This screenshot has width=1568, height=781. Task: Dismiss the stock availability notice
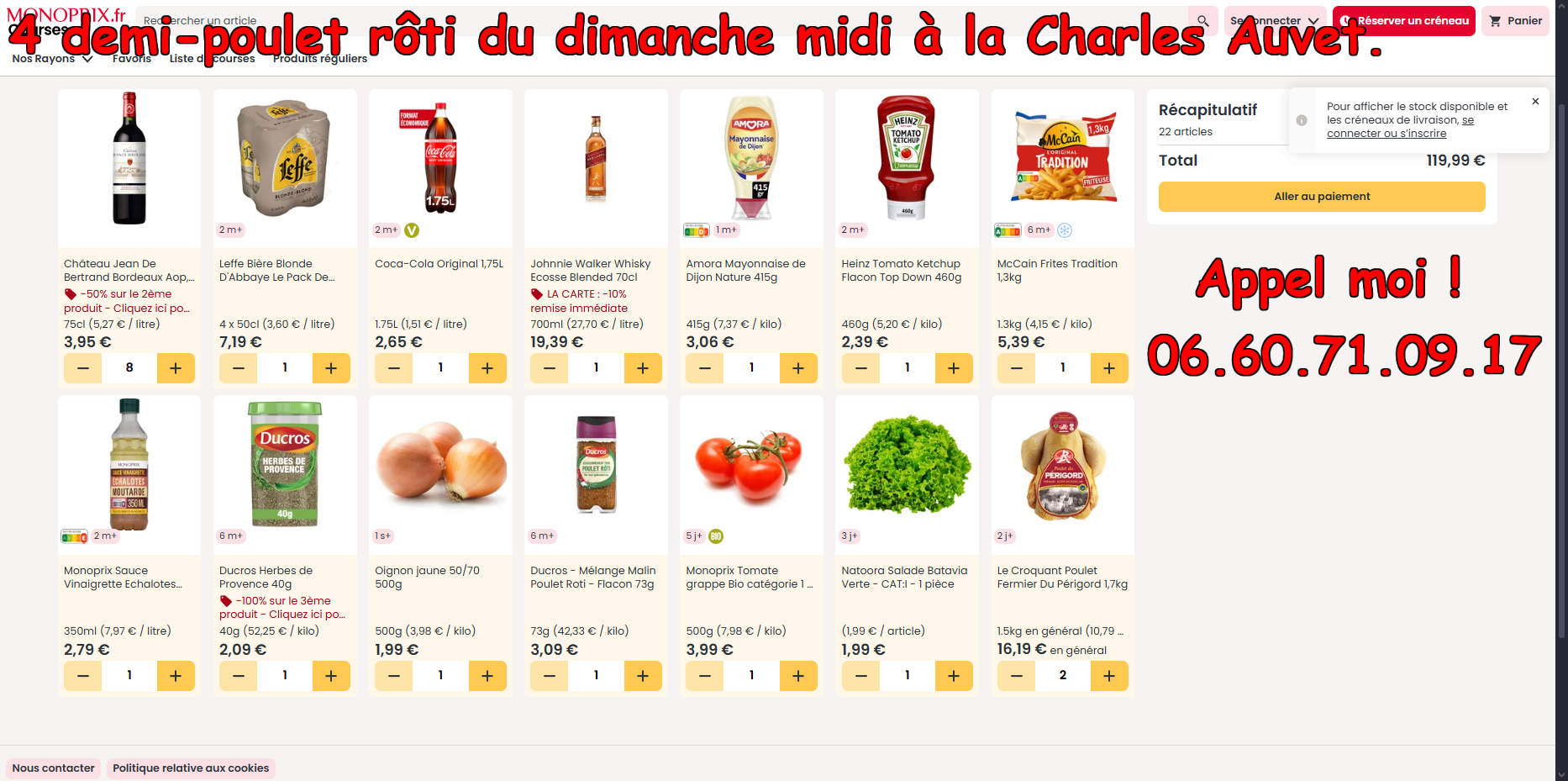click(x=1535, y=102)
